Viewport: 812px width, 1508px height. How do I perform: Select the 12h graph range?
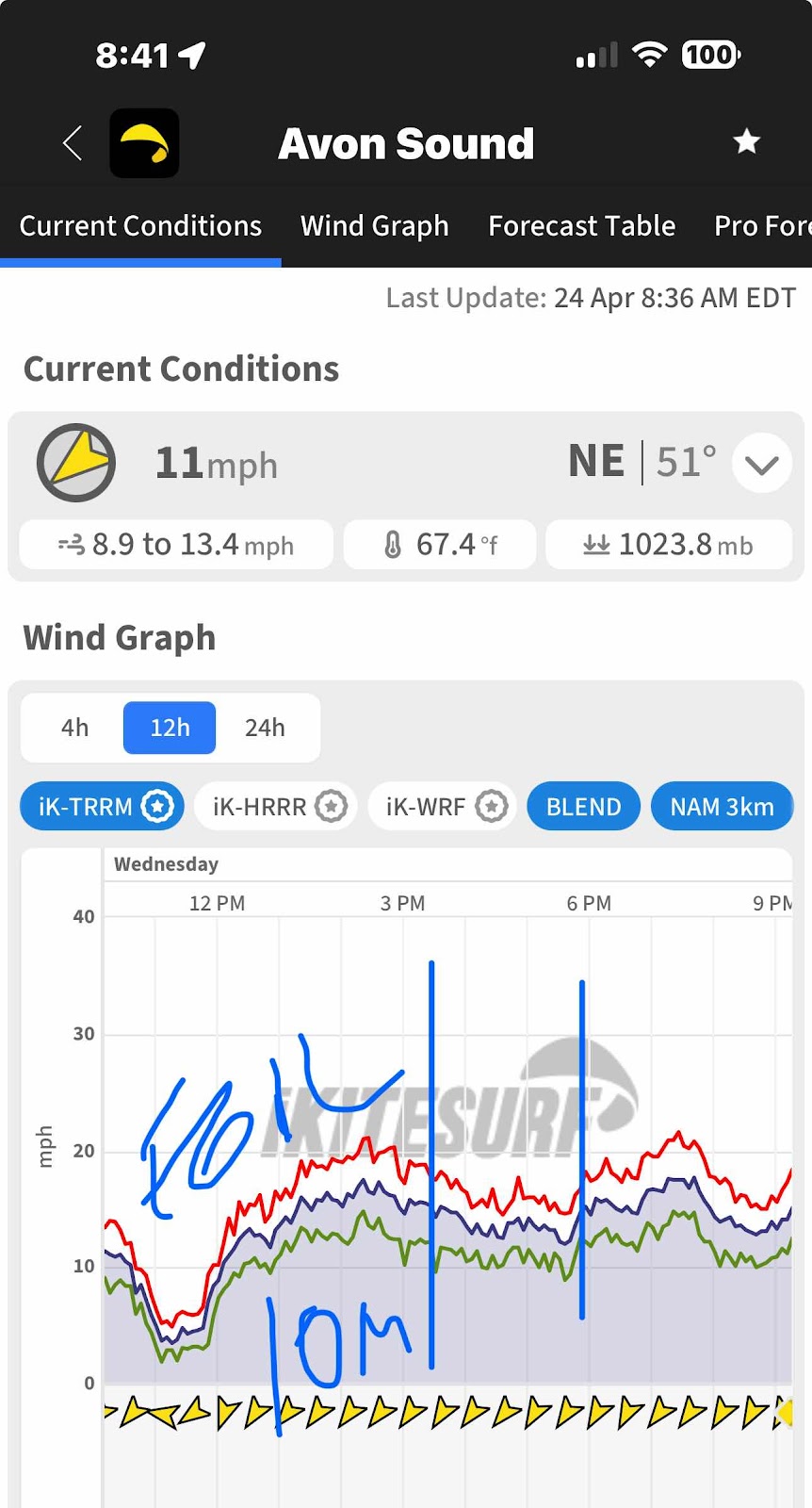(x=170, y=728)
